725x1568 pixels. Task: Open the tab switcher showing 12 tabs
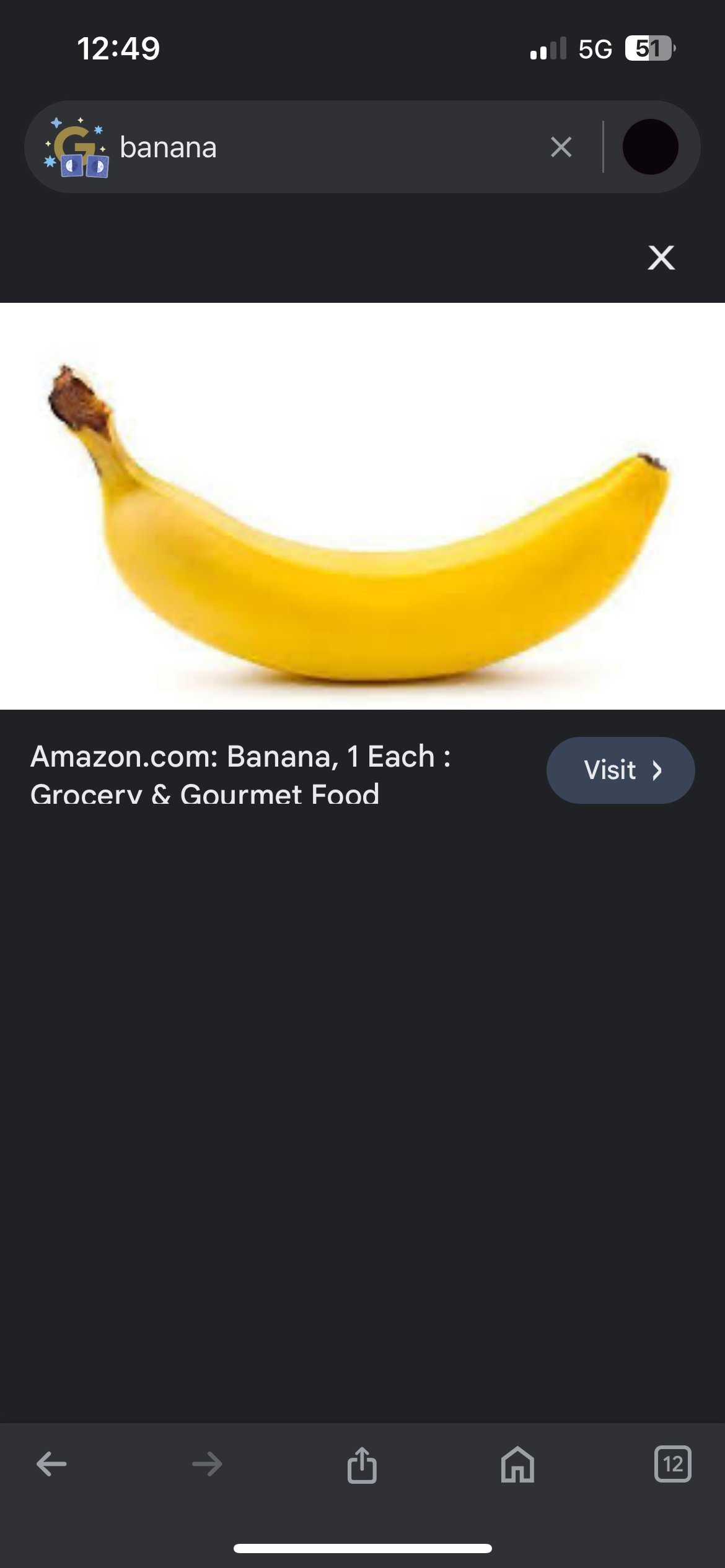[x=673, y=1464]
